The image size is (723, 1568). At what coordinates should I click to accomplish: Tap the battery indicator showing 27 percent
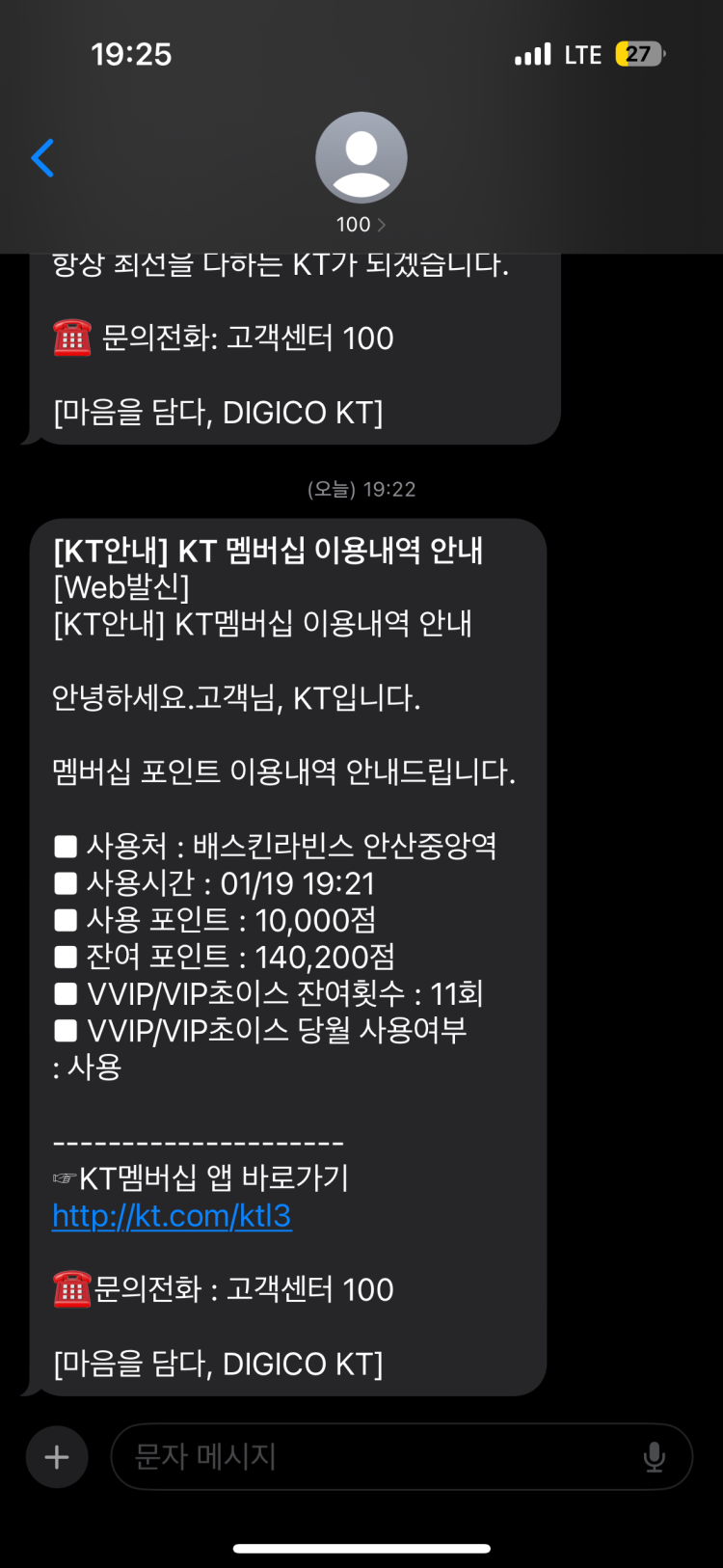640,54
